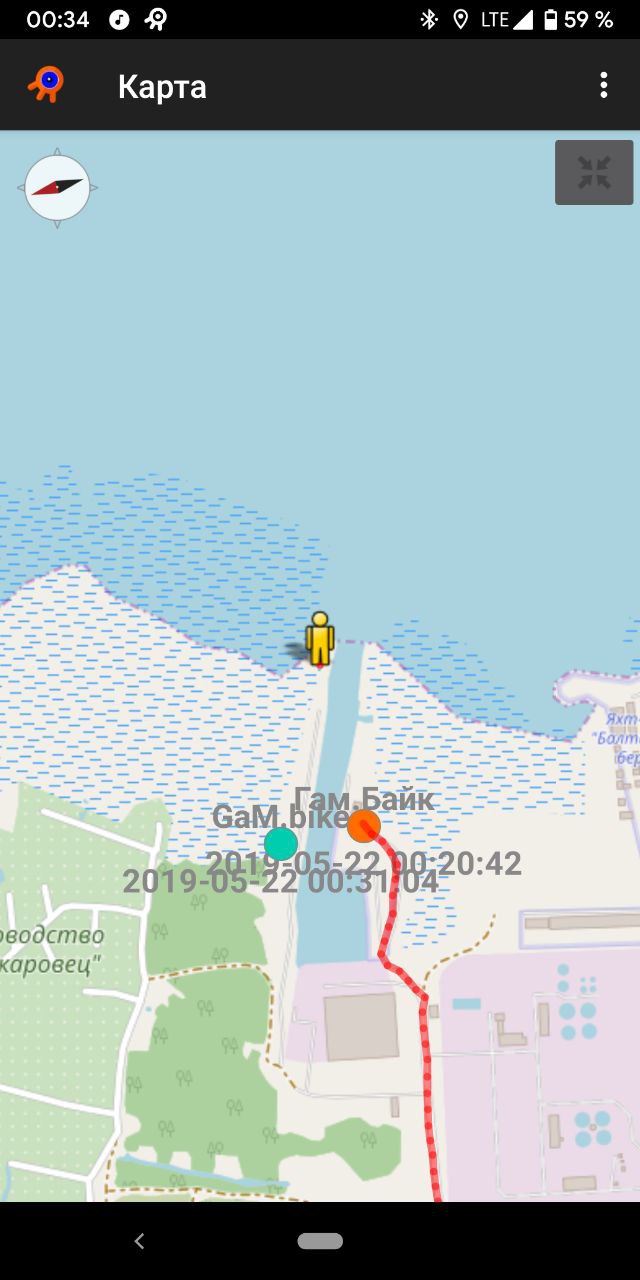640x1280 pixels.
Task: Open the overflow menu
Action: click(603, 85)
